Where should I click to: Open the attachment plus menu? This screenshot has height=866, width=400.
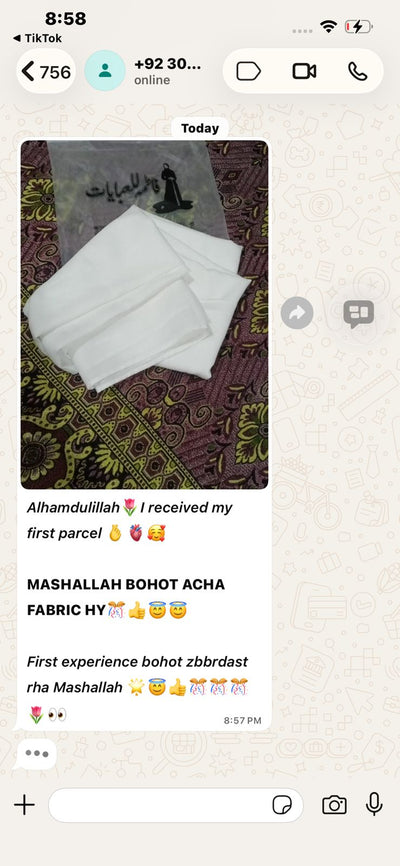tap(24, 805)
